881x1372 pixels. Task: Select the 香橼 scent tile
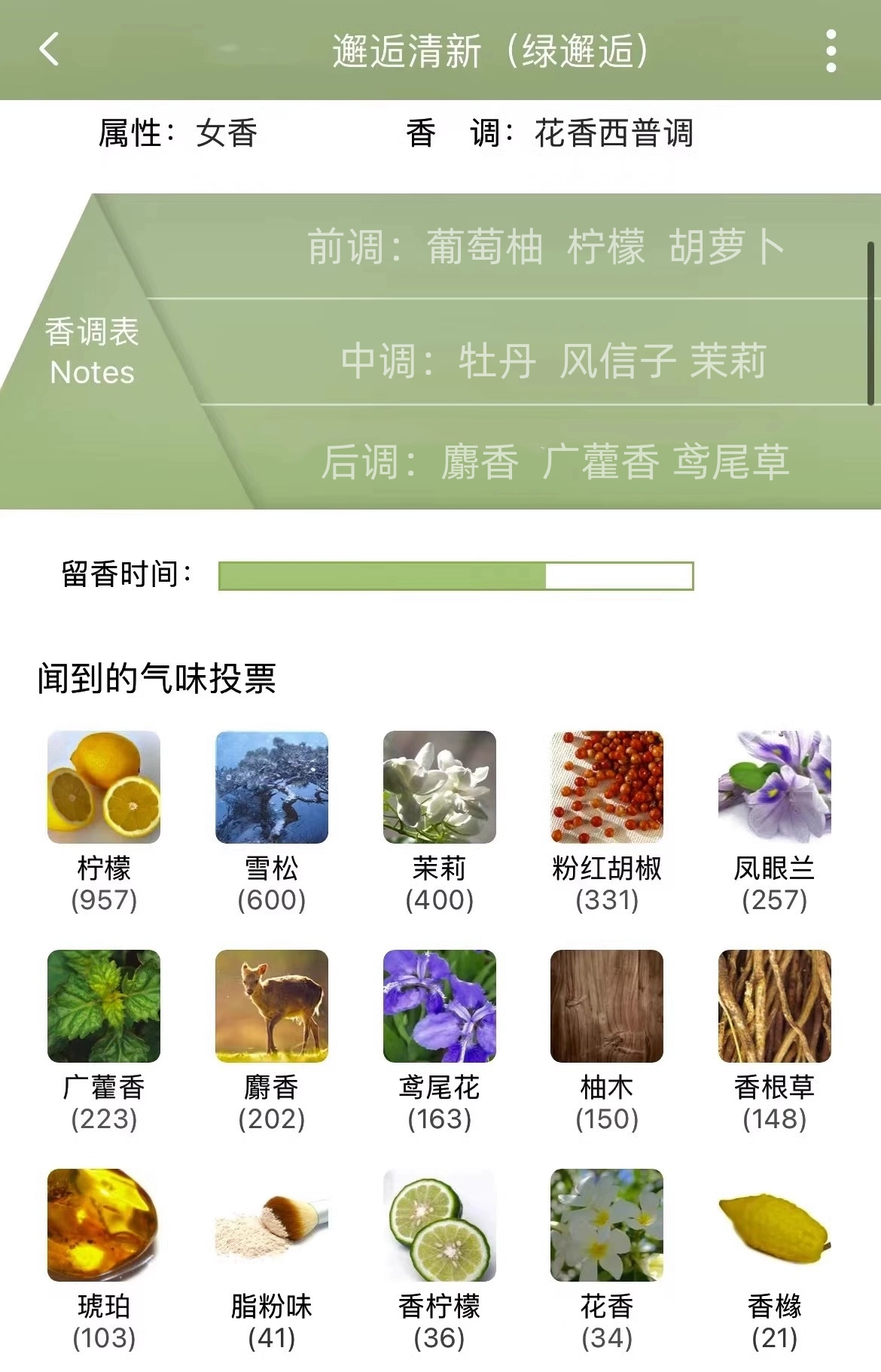coord(775,1225)
